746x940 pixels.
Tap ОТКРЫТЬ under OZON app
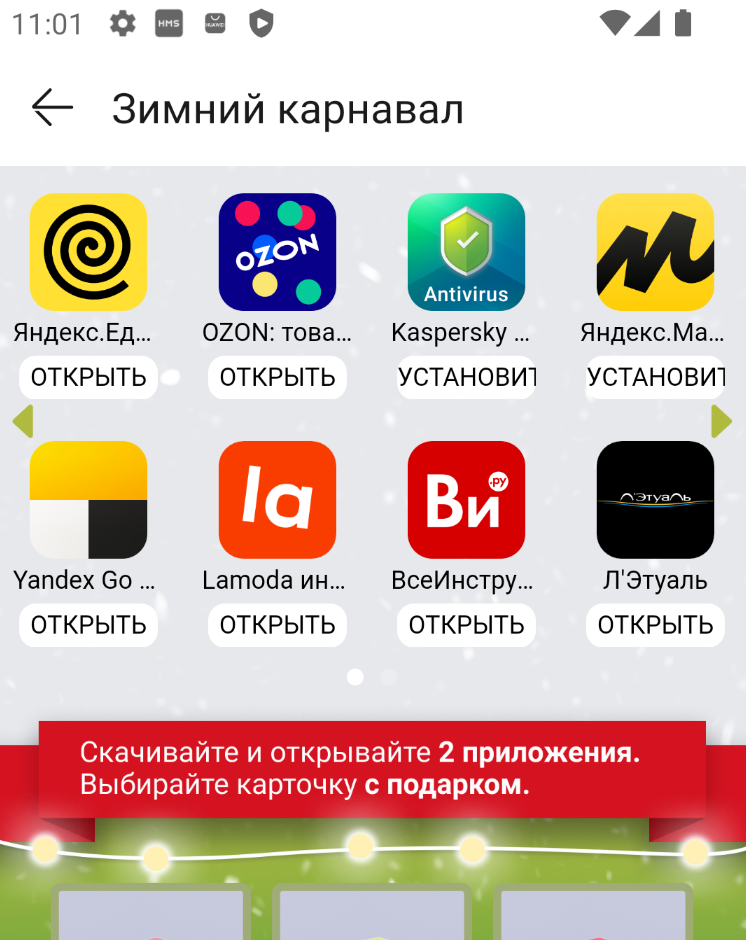point(277,377)
